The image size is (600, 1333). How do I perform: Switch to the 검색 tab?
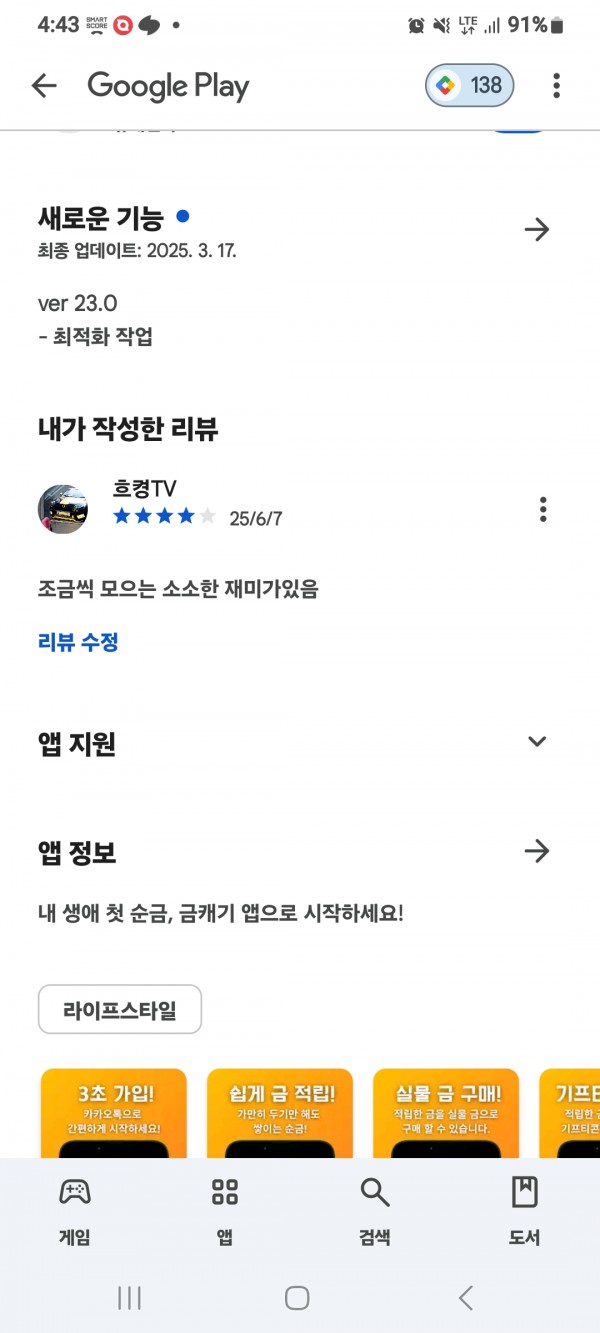(375, 1210)
